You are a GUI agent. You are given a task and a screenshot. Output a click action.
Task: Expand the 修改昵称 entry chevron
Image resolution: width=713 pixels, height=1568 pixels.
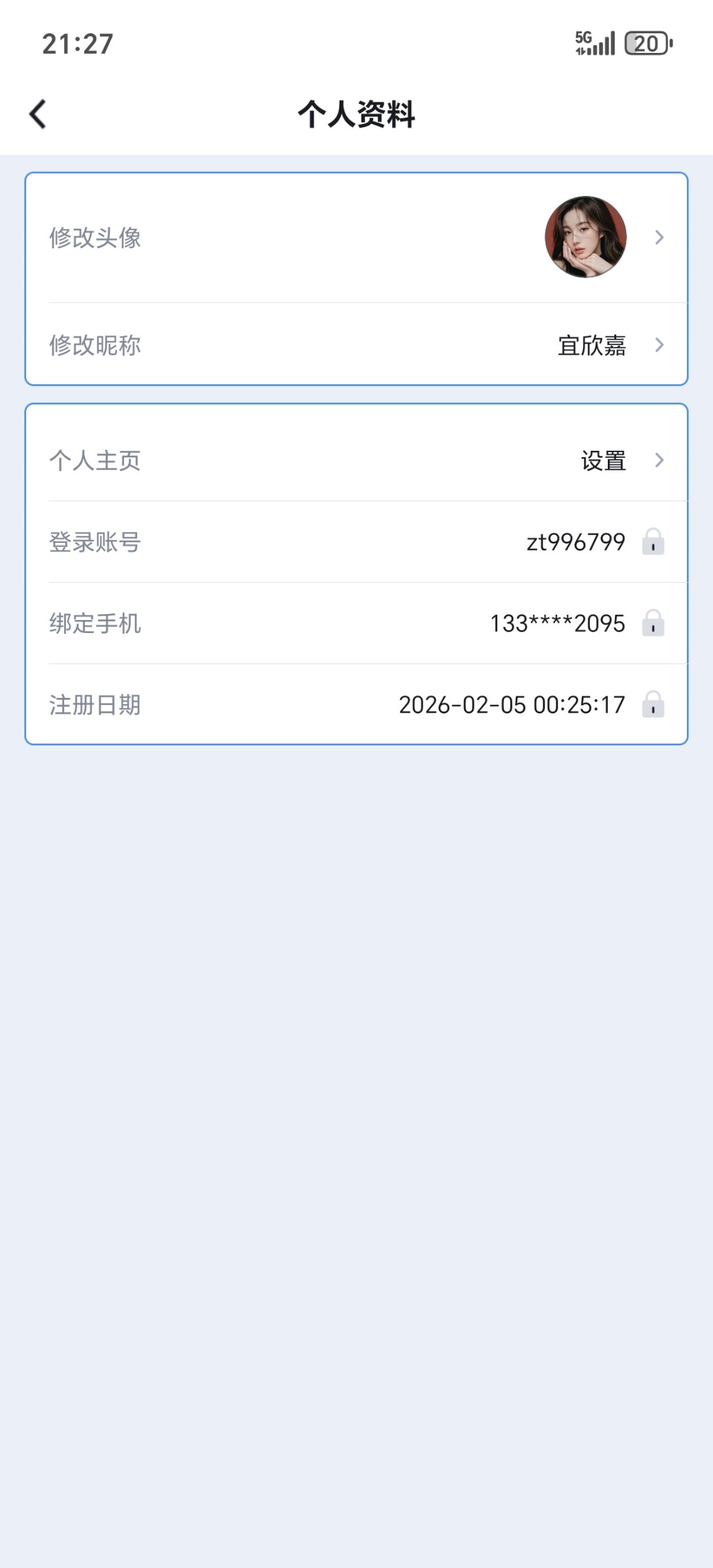click(660, 345)
